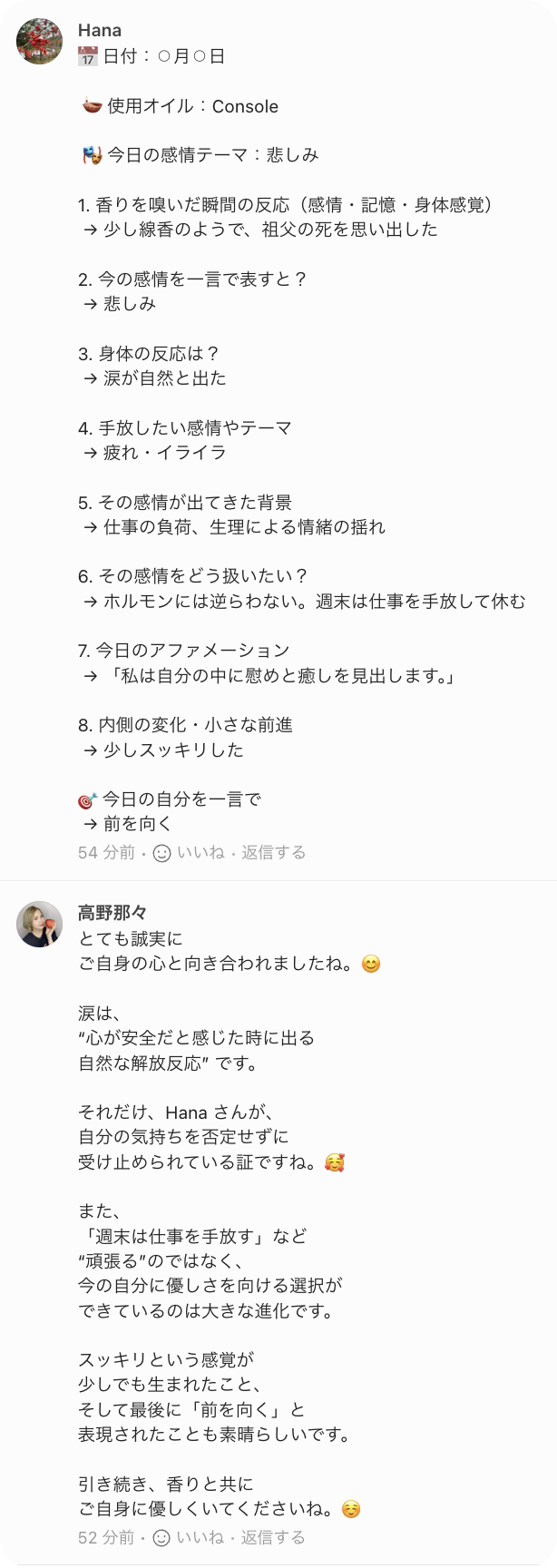This screenshot has width=557, height=1568.
Task: Open 高野那々's profile picture
Action: pos(39,924)
